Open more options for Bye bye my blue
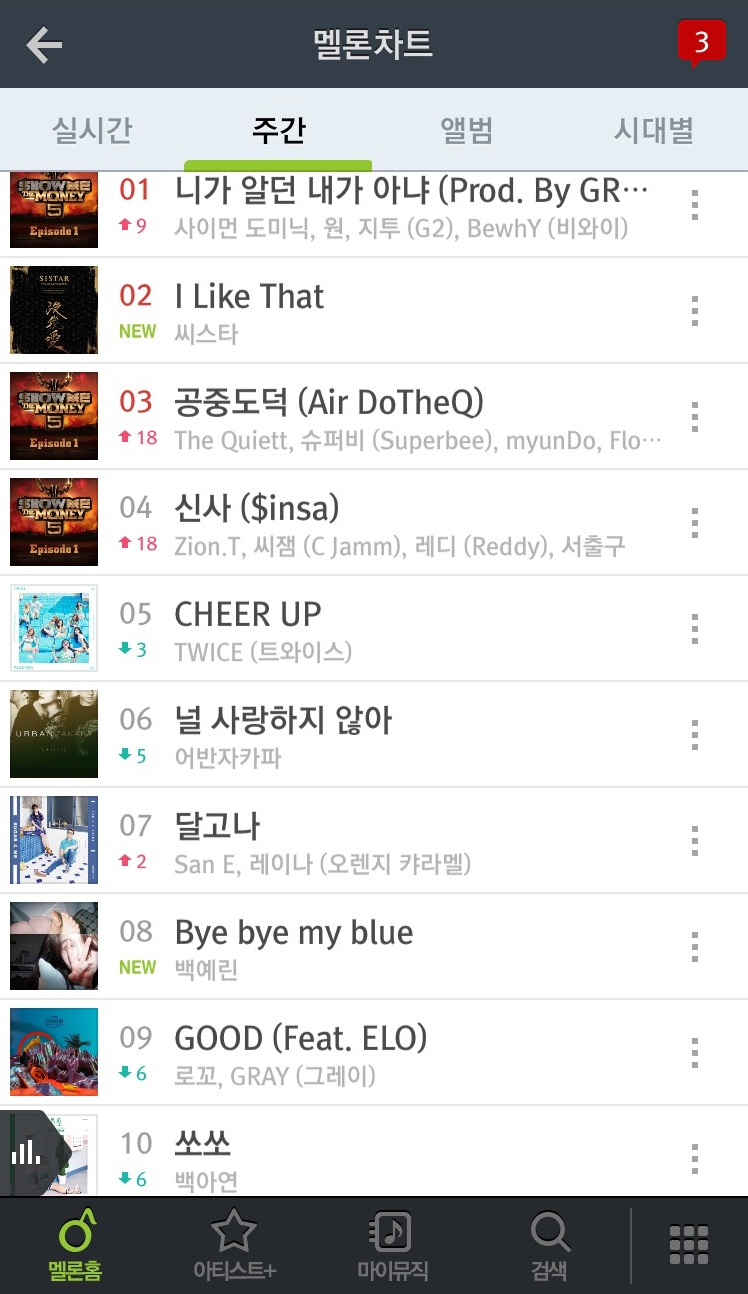The width and height of the screenshot is (748, 1294). (x=694, y=947)
